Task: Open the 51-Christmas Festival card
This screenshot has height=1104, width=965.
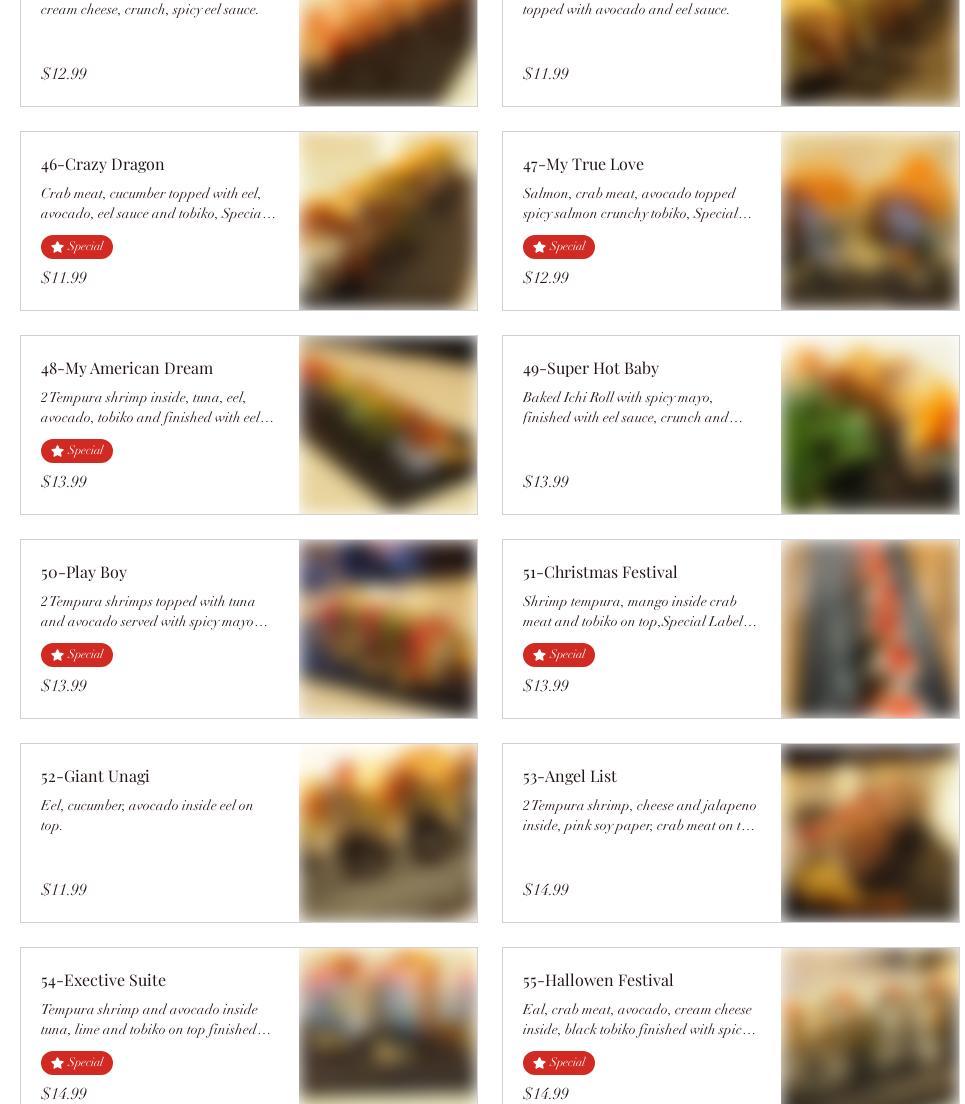Action: click(x=600, y=572)
